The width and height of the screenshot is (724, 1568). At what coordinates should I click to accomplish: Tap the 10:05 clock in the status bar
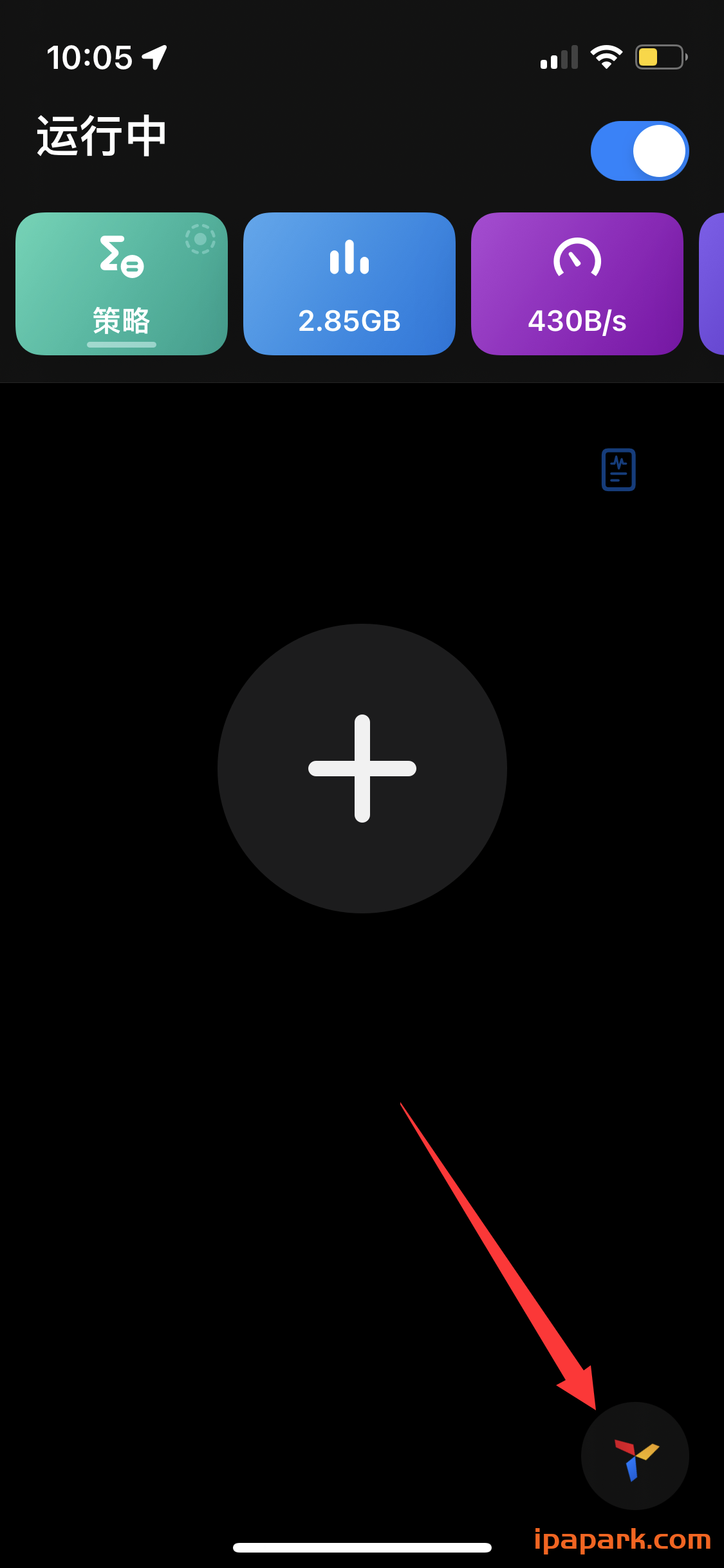pyautogui.click(x=90, y=56)
